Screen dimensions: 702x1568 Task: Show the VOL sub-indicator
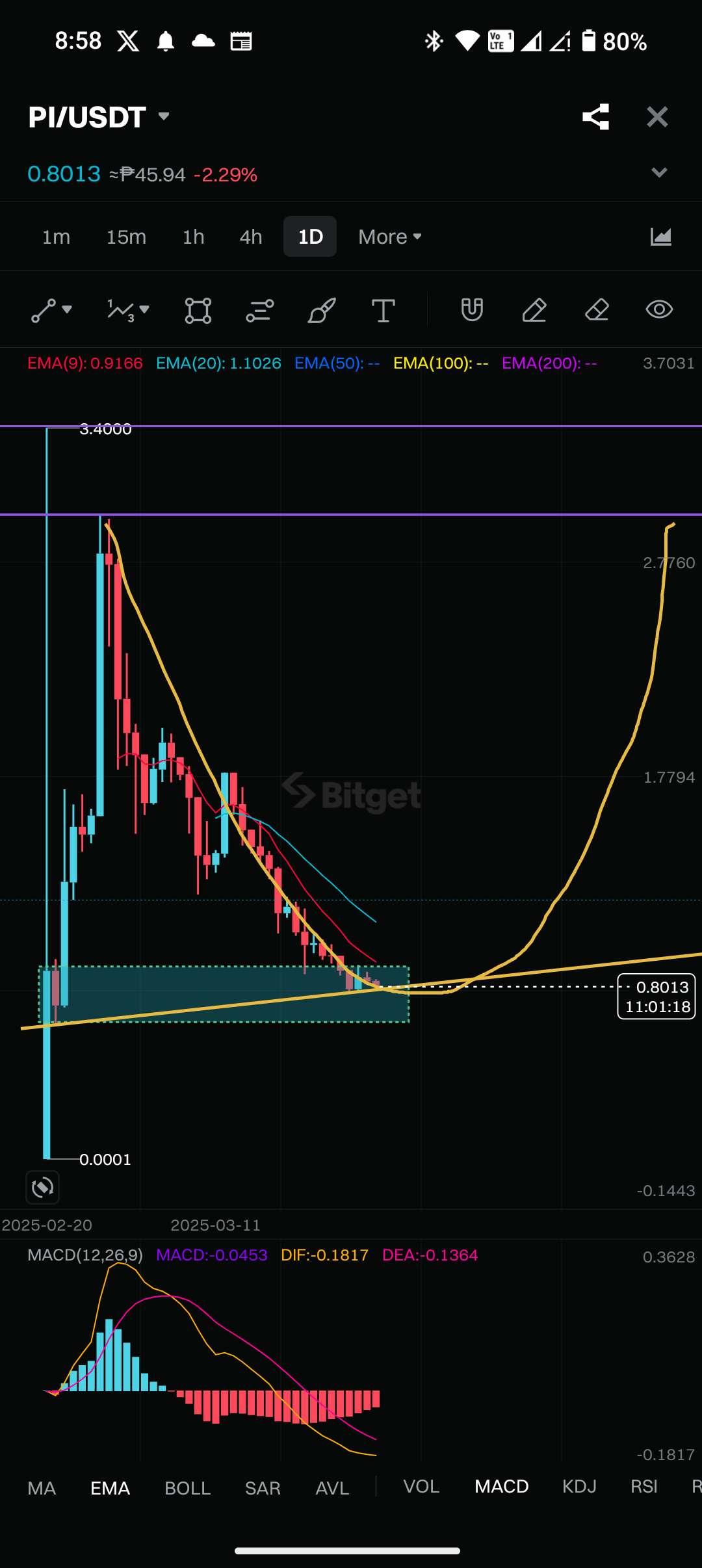pos(421,1487)
